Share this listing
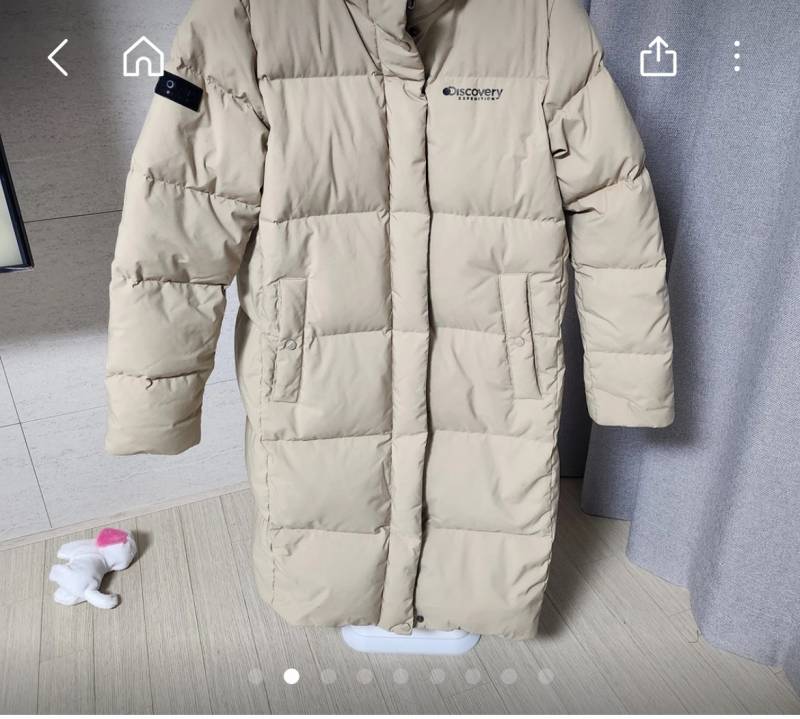Image resolution: width=800 pixels, height=719 pixels. [658, 57]
